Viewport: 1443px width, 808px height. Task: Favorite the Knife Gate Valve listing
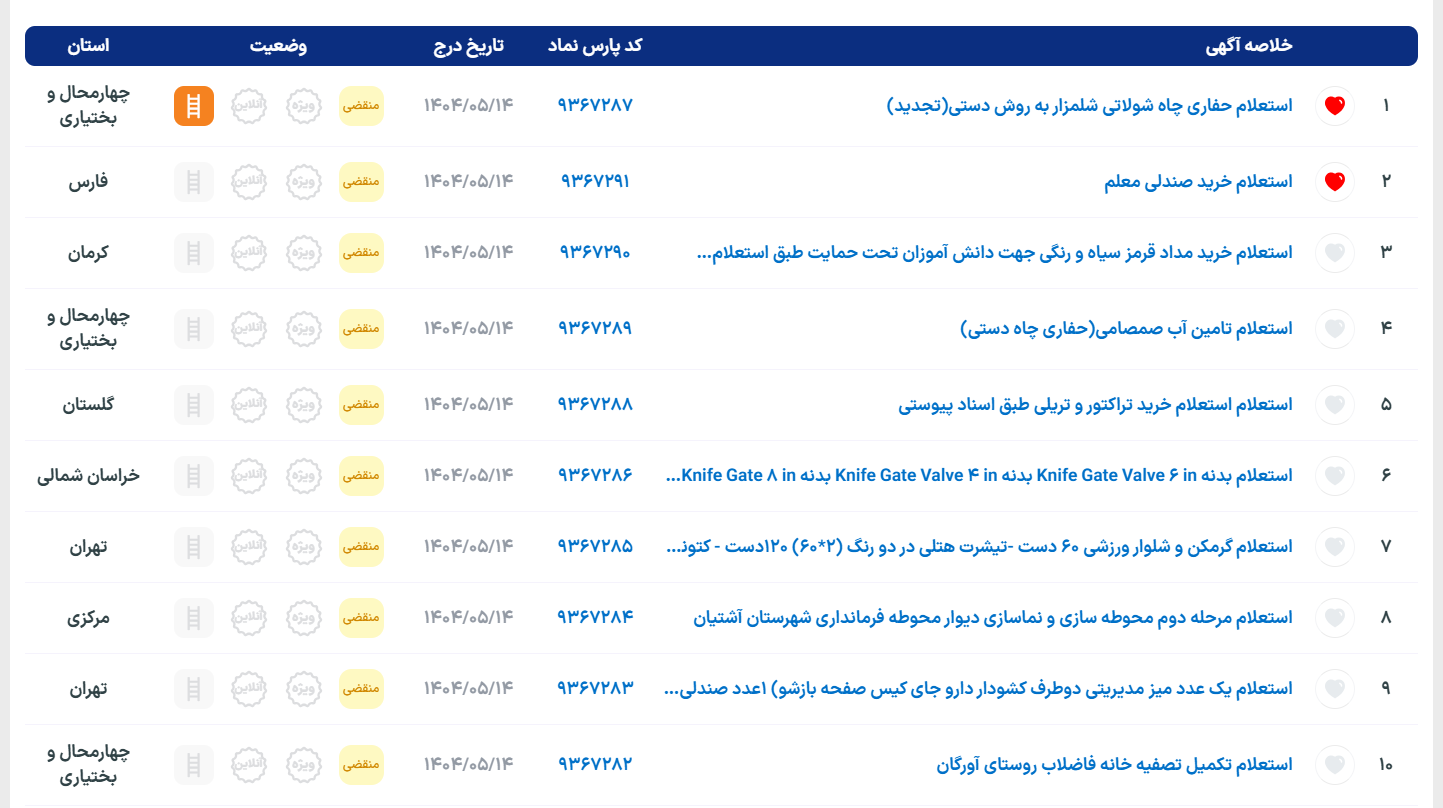tap(1334, 475)
